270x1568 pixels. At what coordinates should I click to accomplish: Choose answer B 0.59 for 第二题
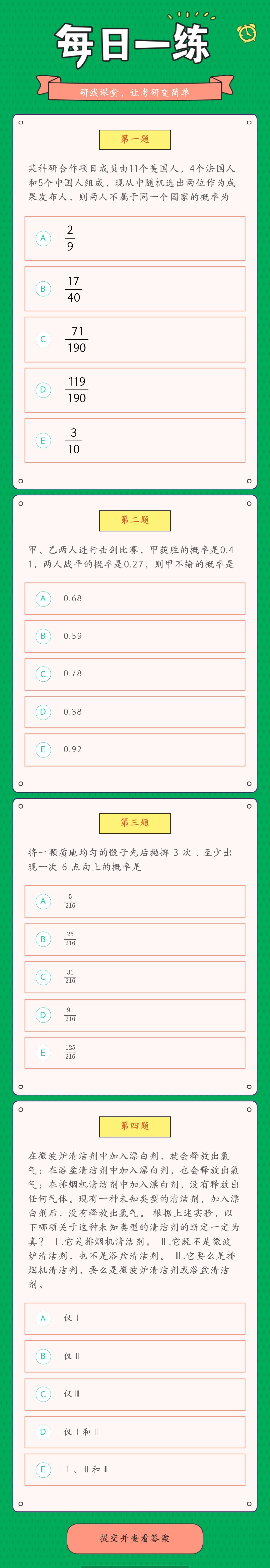point(135,636)
